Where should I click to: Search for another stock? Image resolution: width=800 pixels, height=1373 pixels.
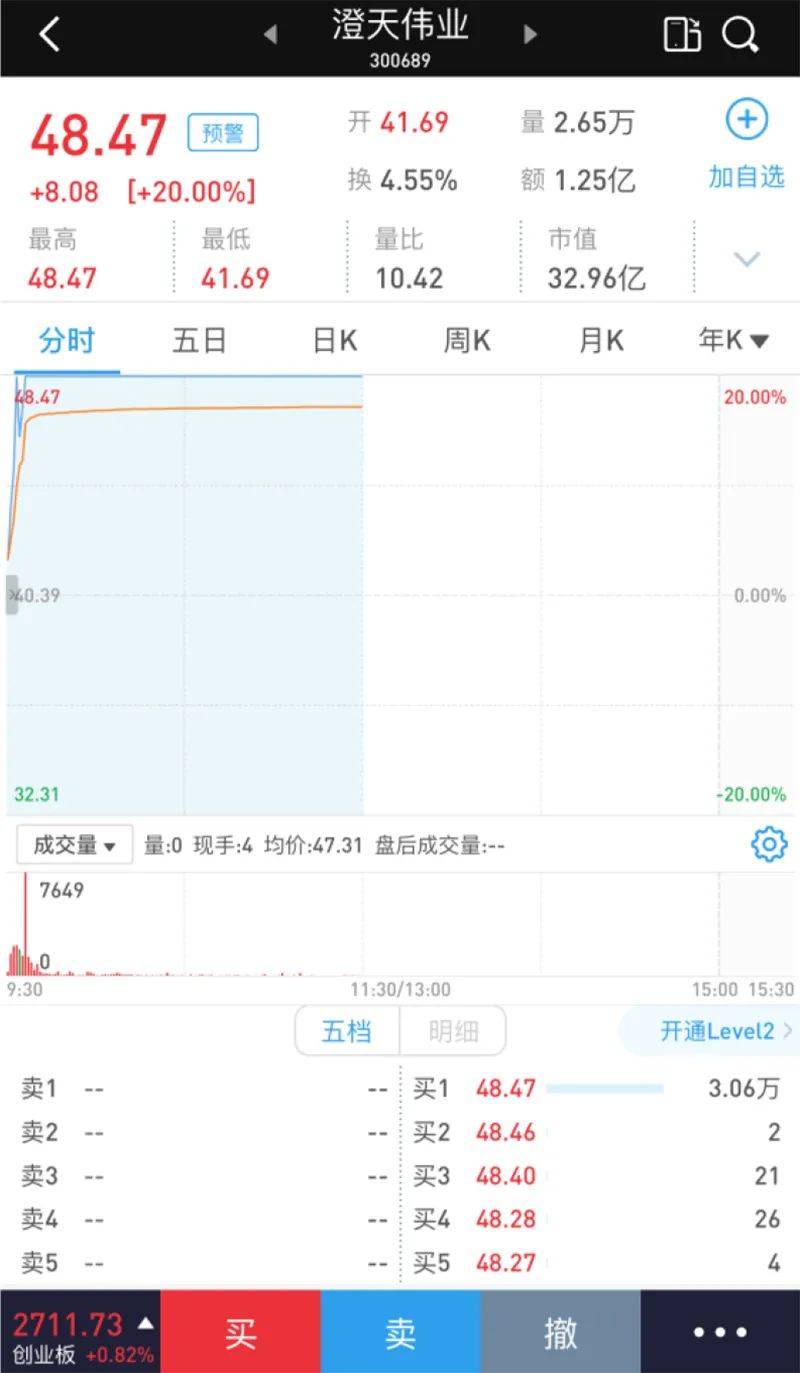coord(740,35)
